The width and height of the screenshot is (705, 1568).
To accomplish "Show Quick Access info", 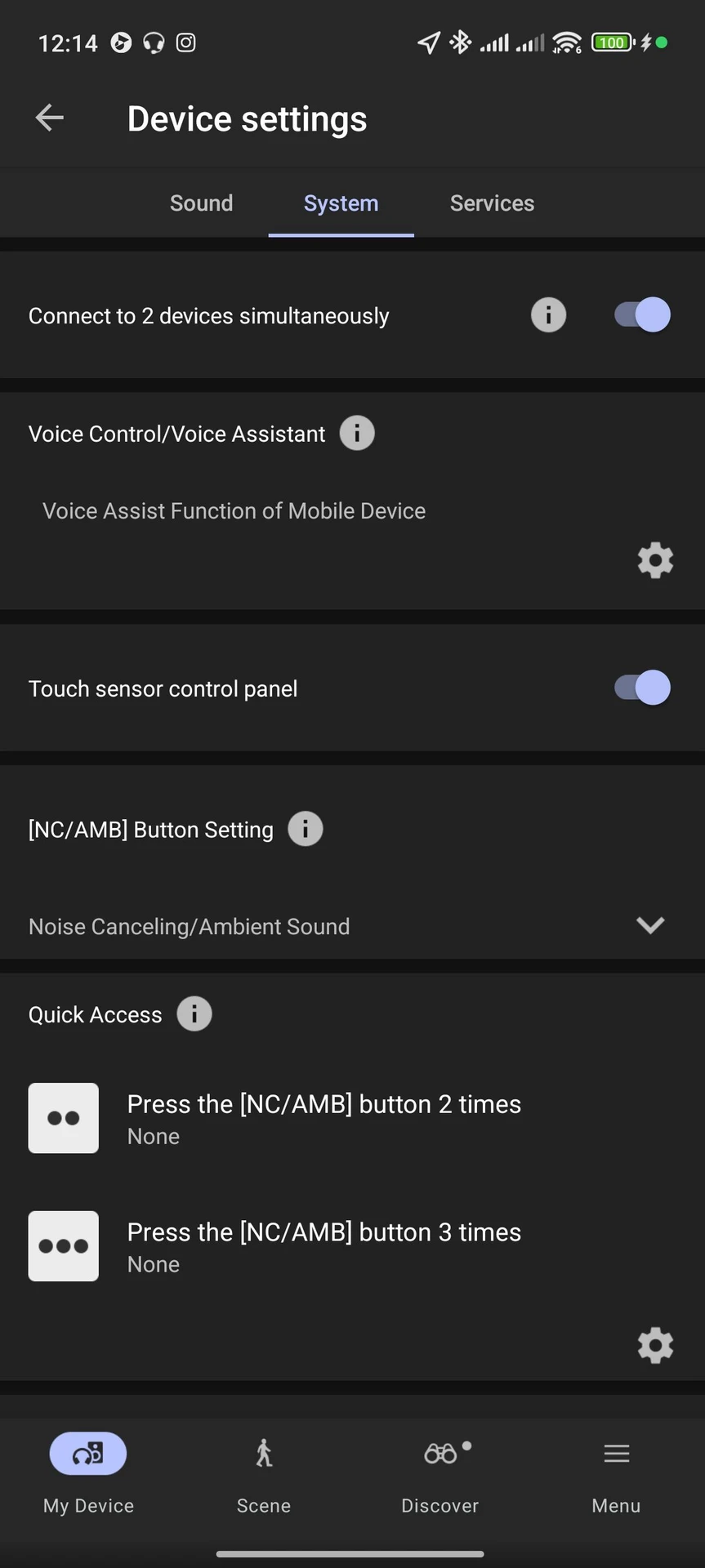I will (x=194, y=1014).
